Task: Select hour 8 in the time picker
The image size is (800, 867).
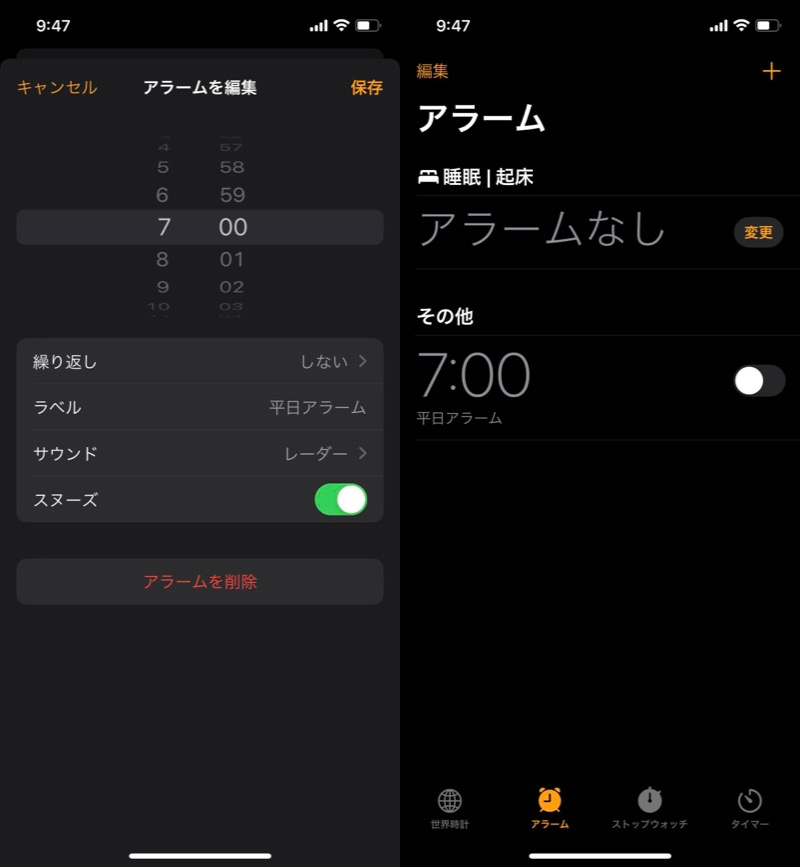Action: click(x=163, y=260)
